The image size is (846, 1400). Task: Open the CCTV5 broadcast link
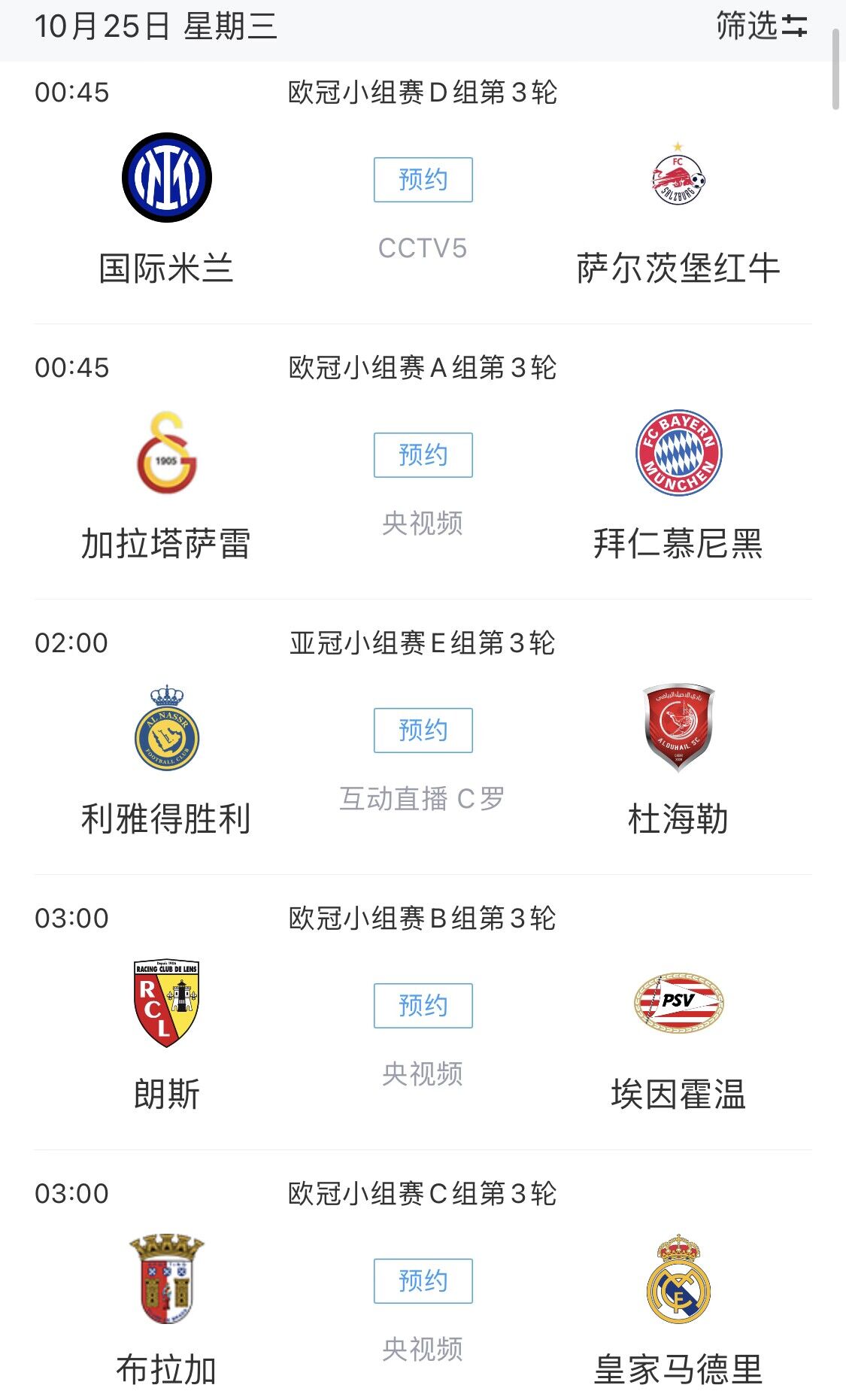[x=423, y=250]
